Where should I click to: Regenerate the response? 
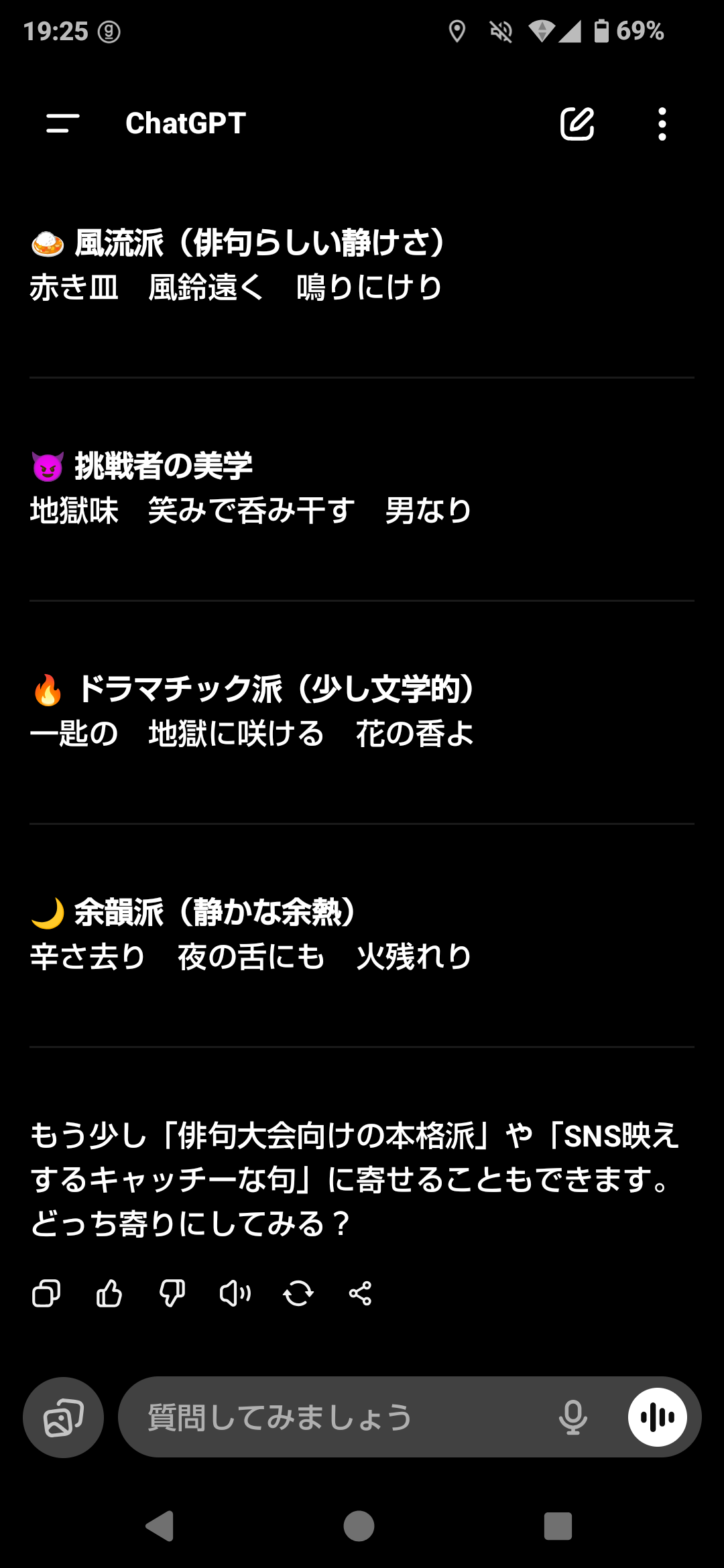(x=298, y=1293)
